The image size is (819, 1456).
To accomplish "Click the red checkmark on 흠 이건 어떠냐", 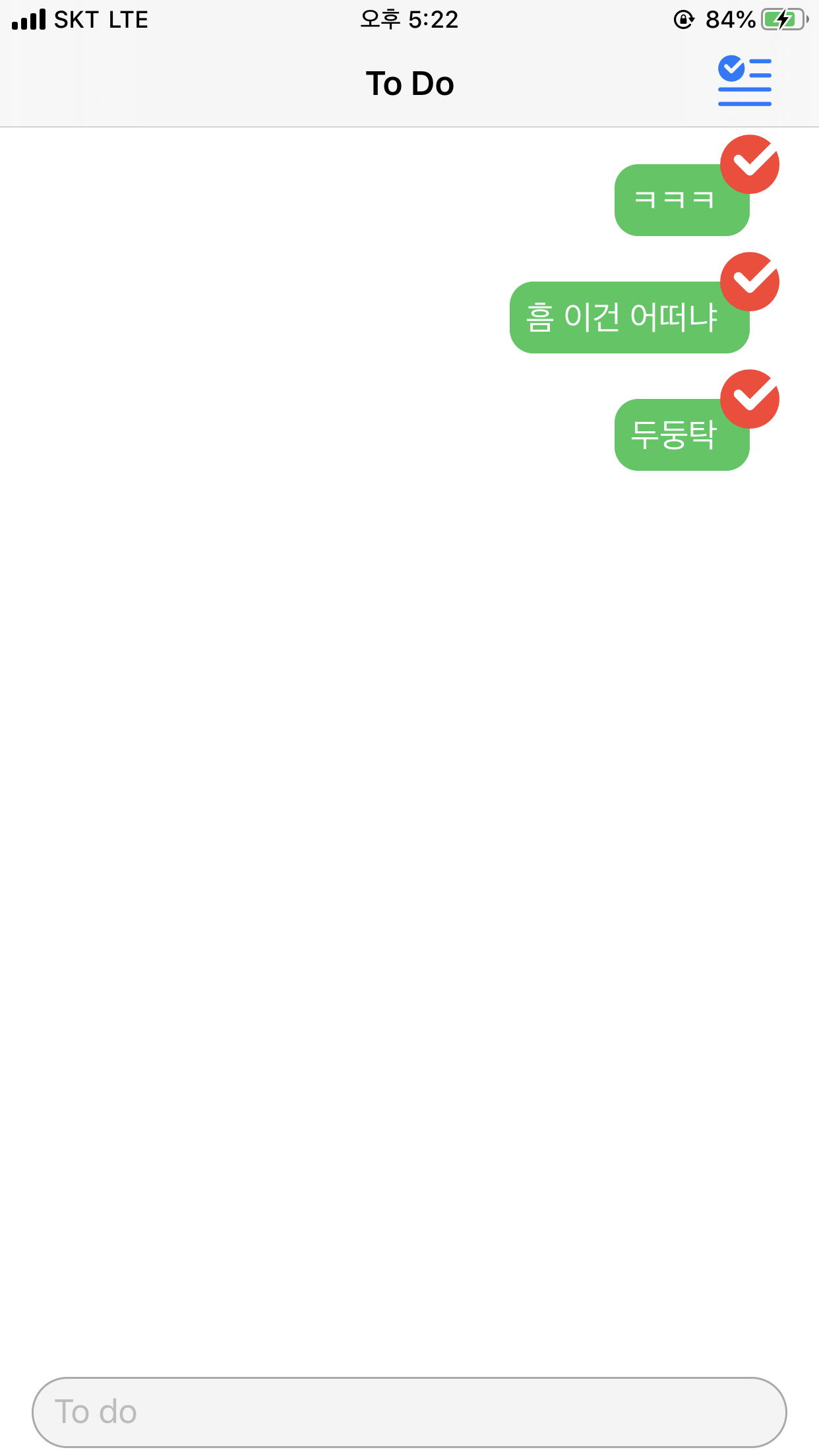I will click(751, 282).
